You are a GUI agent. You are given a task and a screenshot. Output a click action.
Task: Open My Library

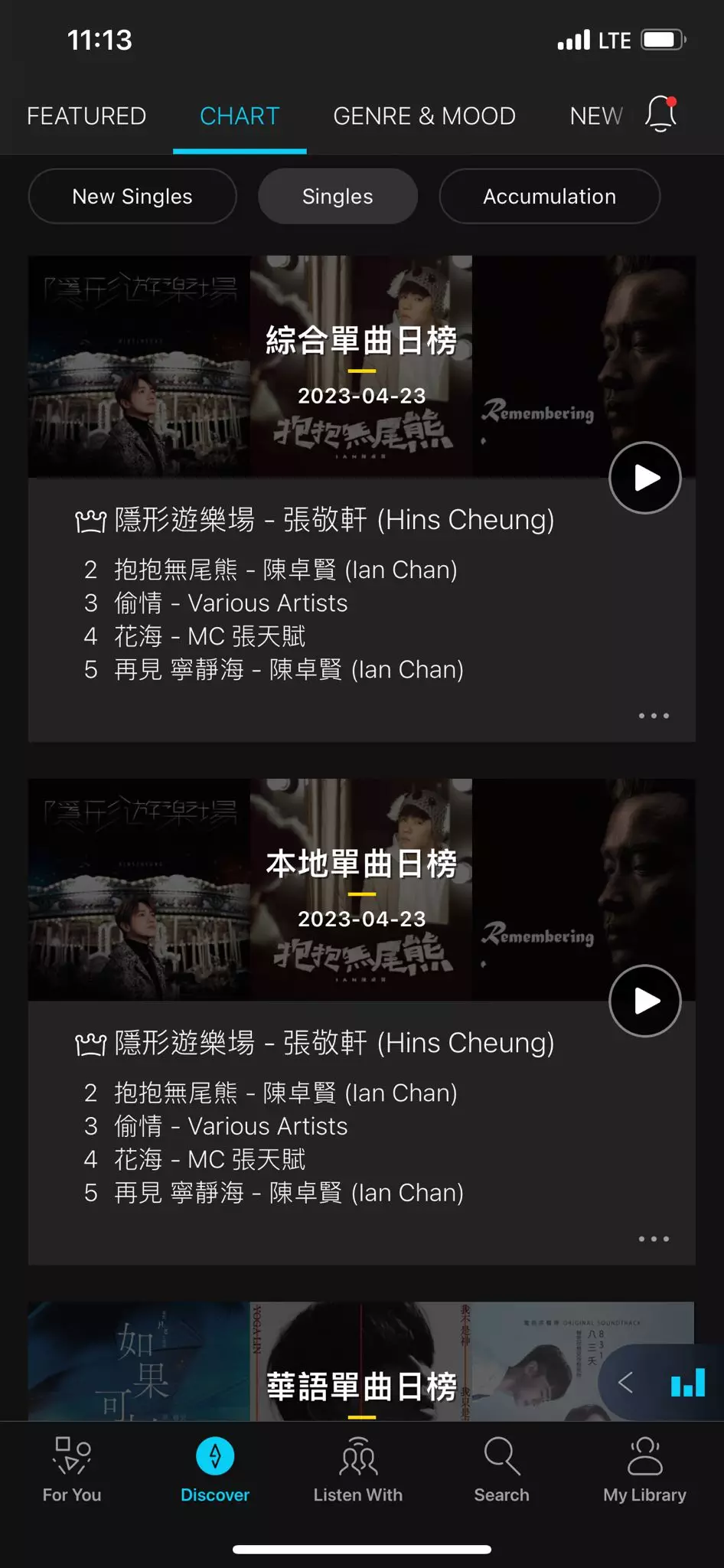tap(644, 1470)
